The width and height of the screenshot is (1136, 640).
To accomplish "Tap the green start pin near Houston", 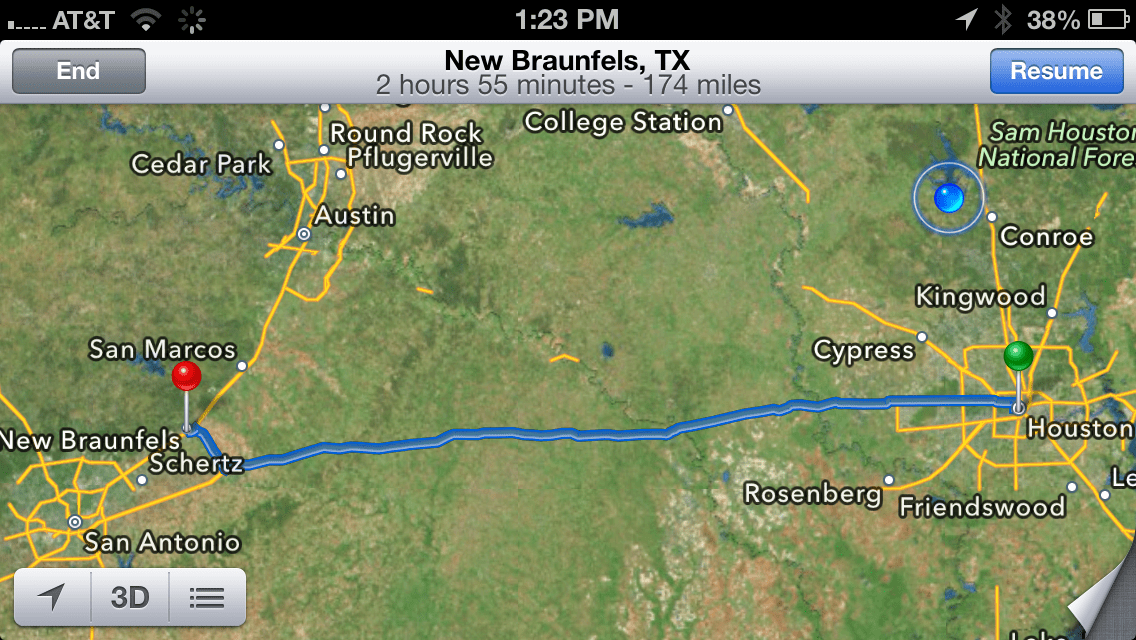I will 1018,357.
